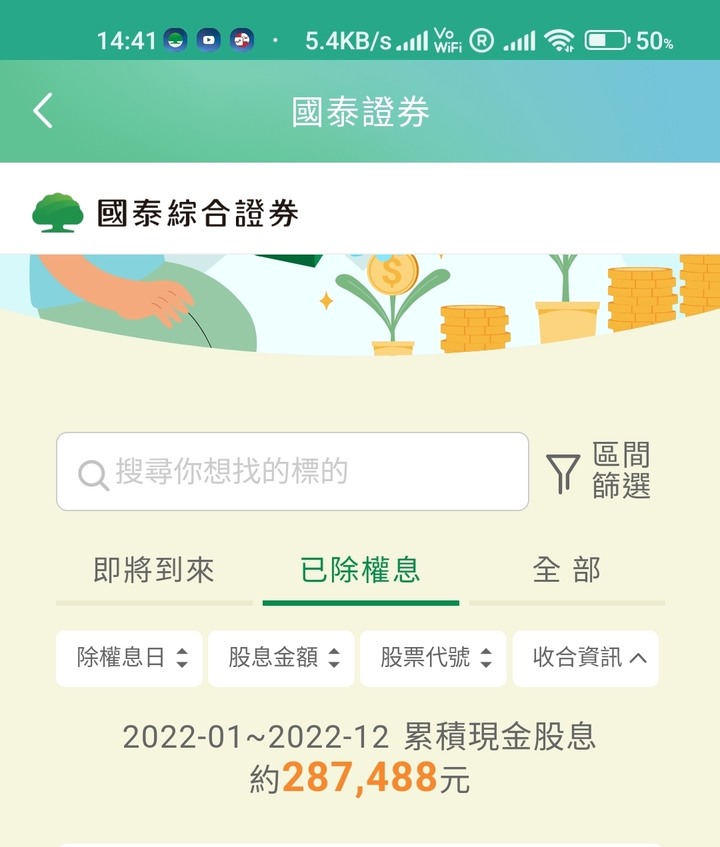Image resolution: width=720 pixels, height=847 pixels.
Task: Go back using the top-left arrow
Action: [43, 111]
